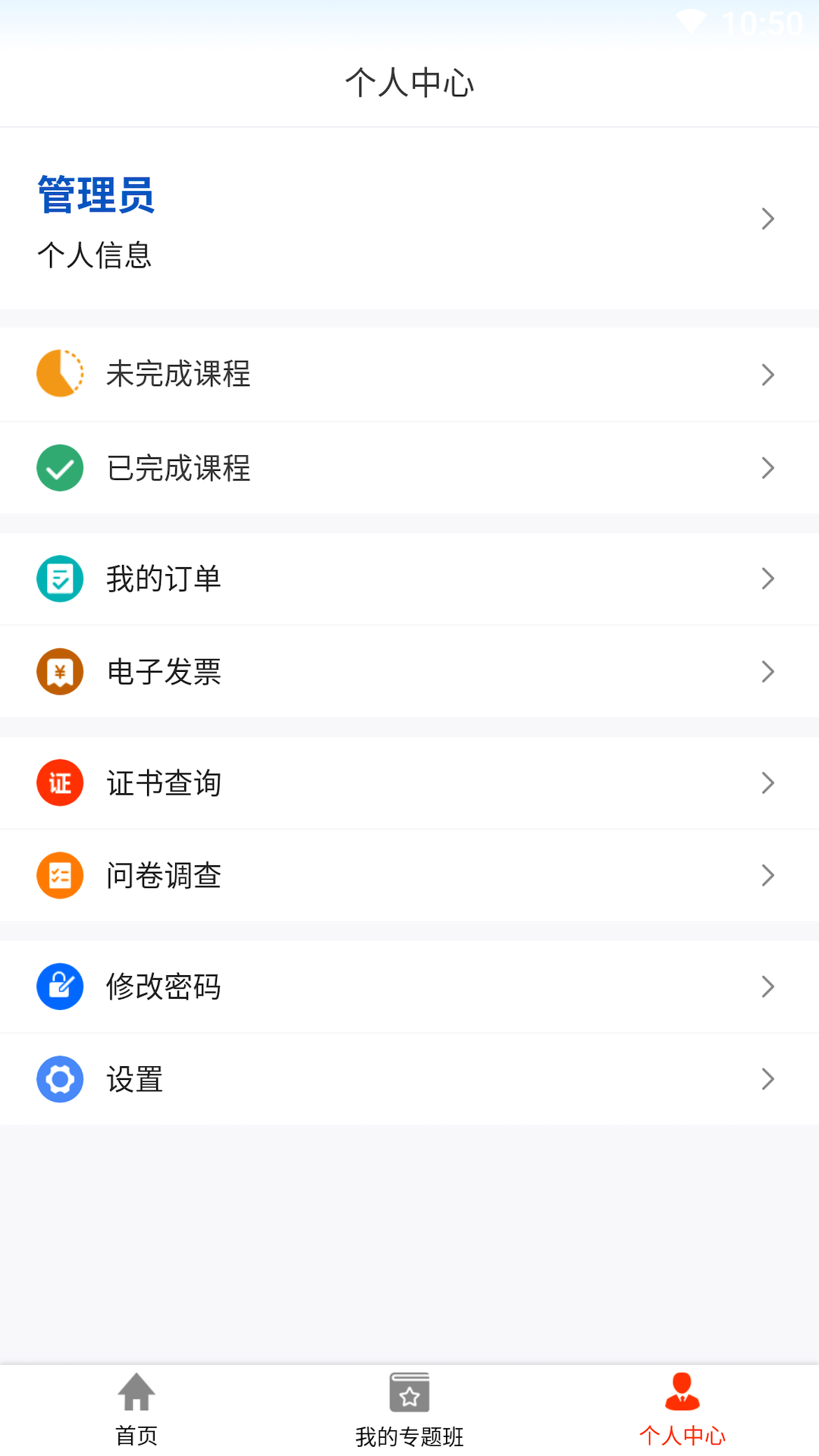The width and height of the screenshot is (819, 1456).
Task: Tap the 个人中心 person icon
Action: (x=682, y=1394)
